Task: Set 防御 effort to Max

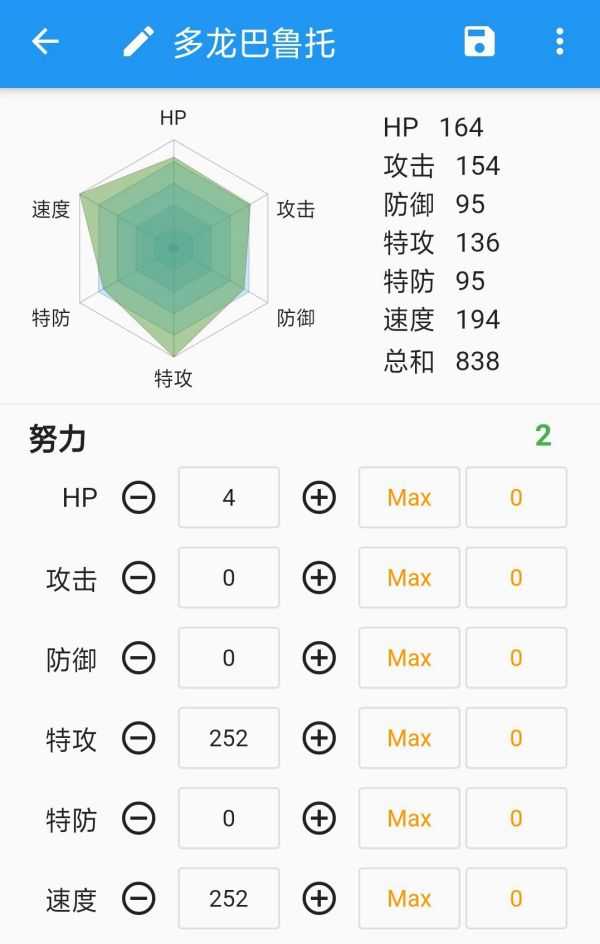Action: pos(409,657)
